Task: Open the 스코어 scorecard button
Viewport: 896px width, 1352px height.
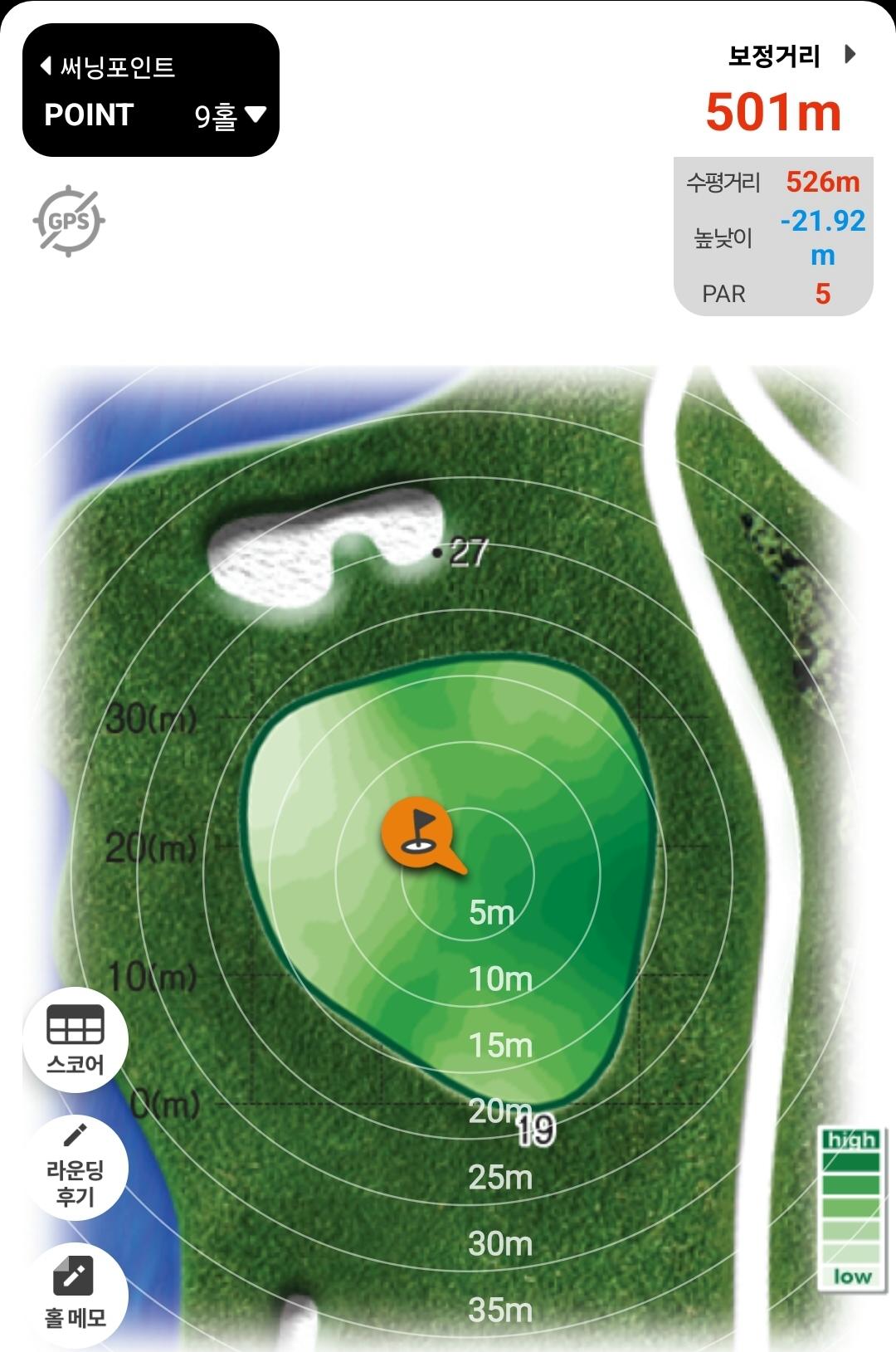Action: coord(75,1040)
